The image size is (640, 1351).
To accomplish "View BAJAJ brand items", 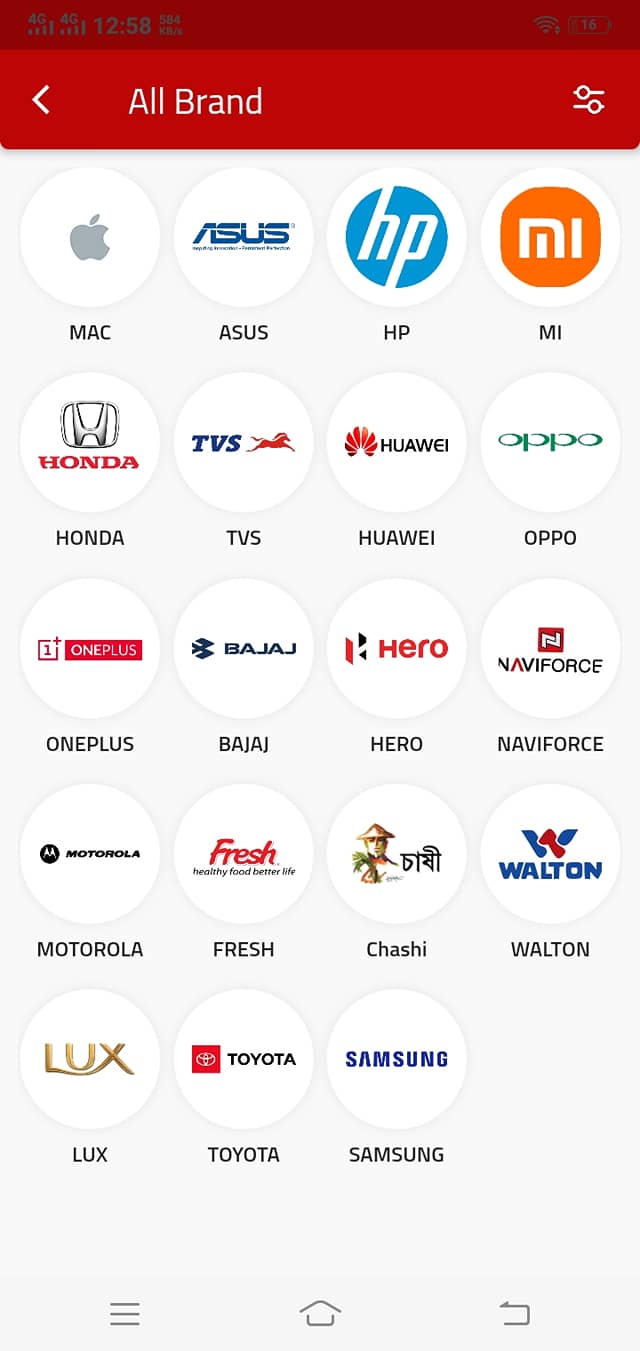I will pos(243,649).
